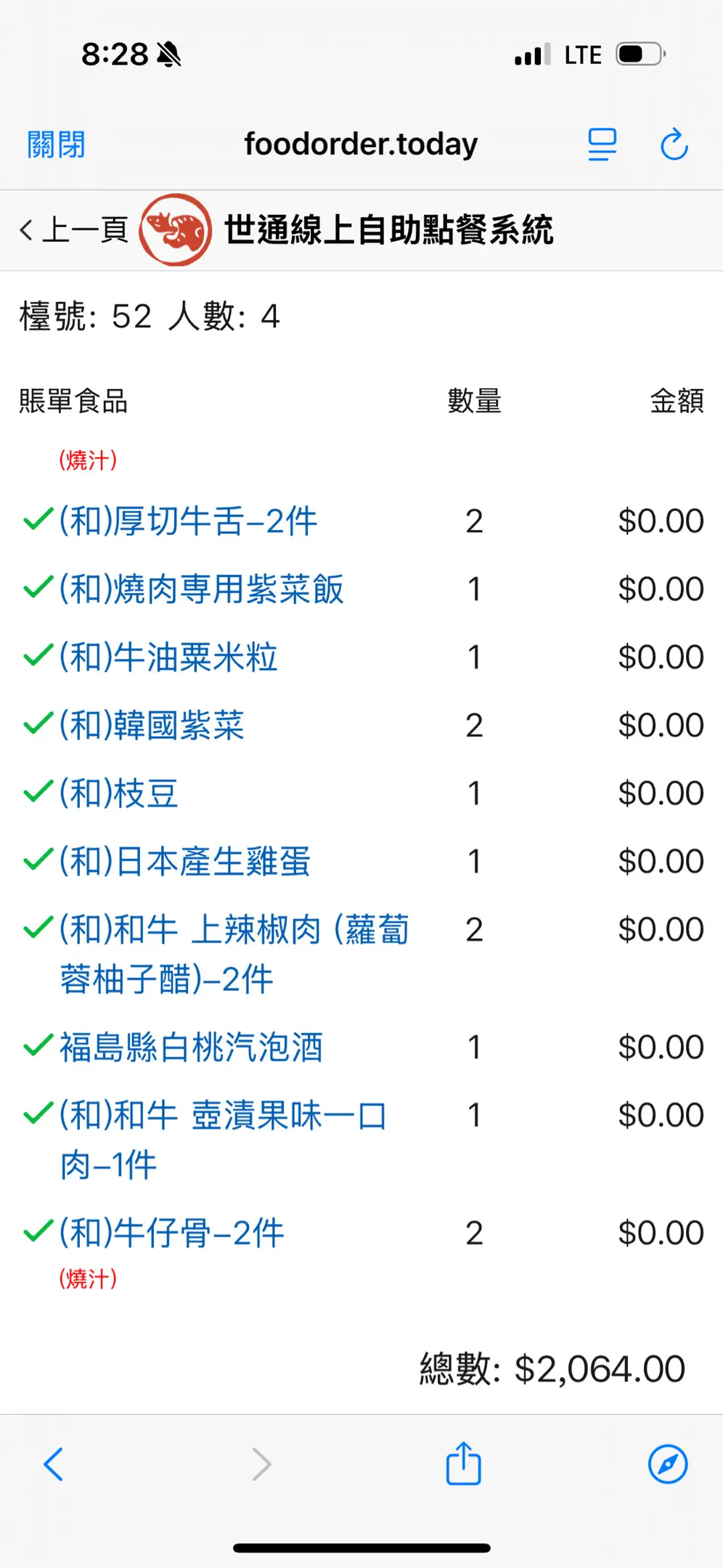The width and height of the screenshot is (723, 1568).
Task: Close the in-app browser with 關閉
Action: pos(56,144)
